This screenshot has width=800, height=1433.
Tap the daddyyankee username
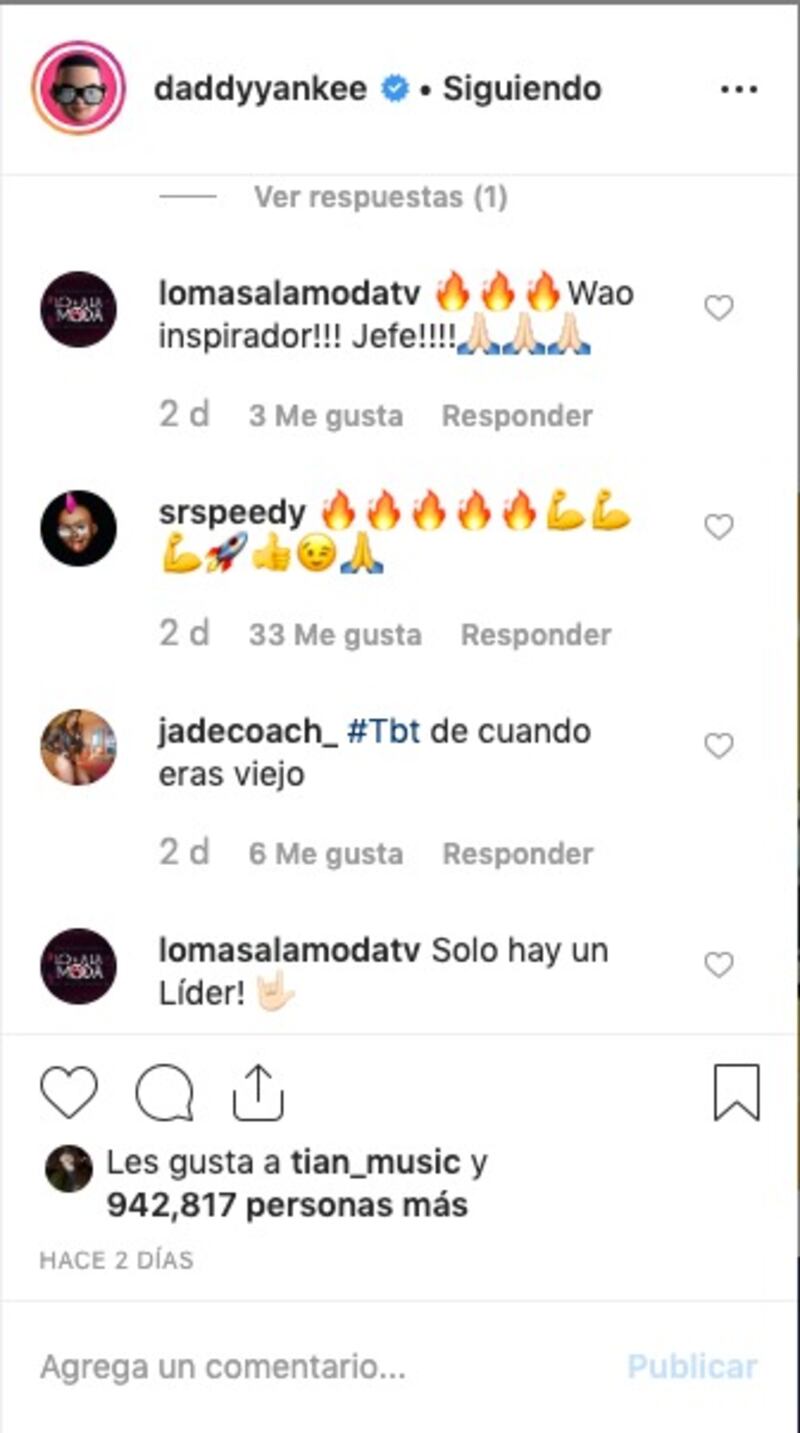[x=260, y=89]
